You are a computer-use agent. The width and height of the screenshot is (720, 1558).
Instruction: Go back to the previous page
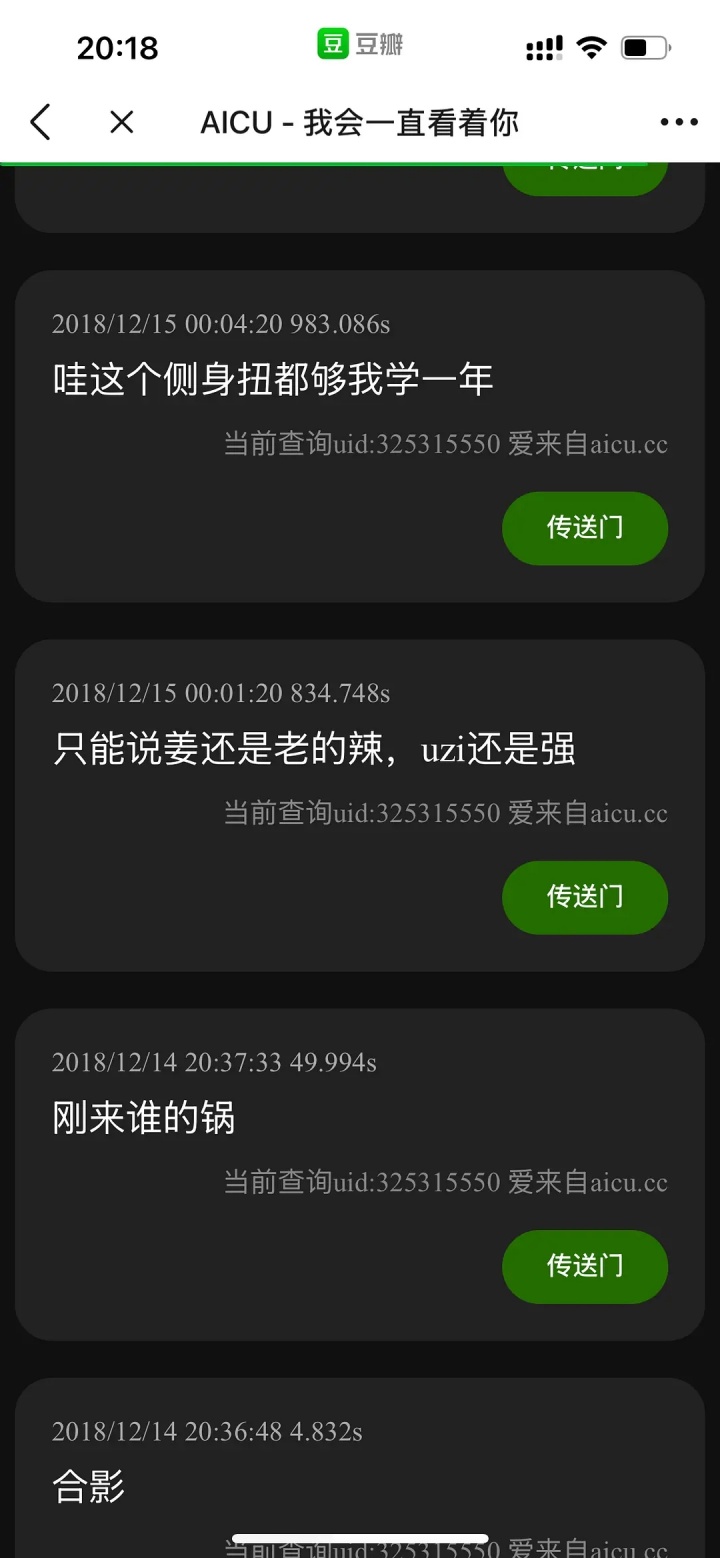tap(40, 122)
